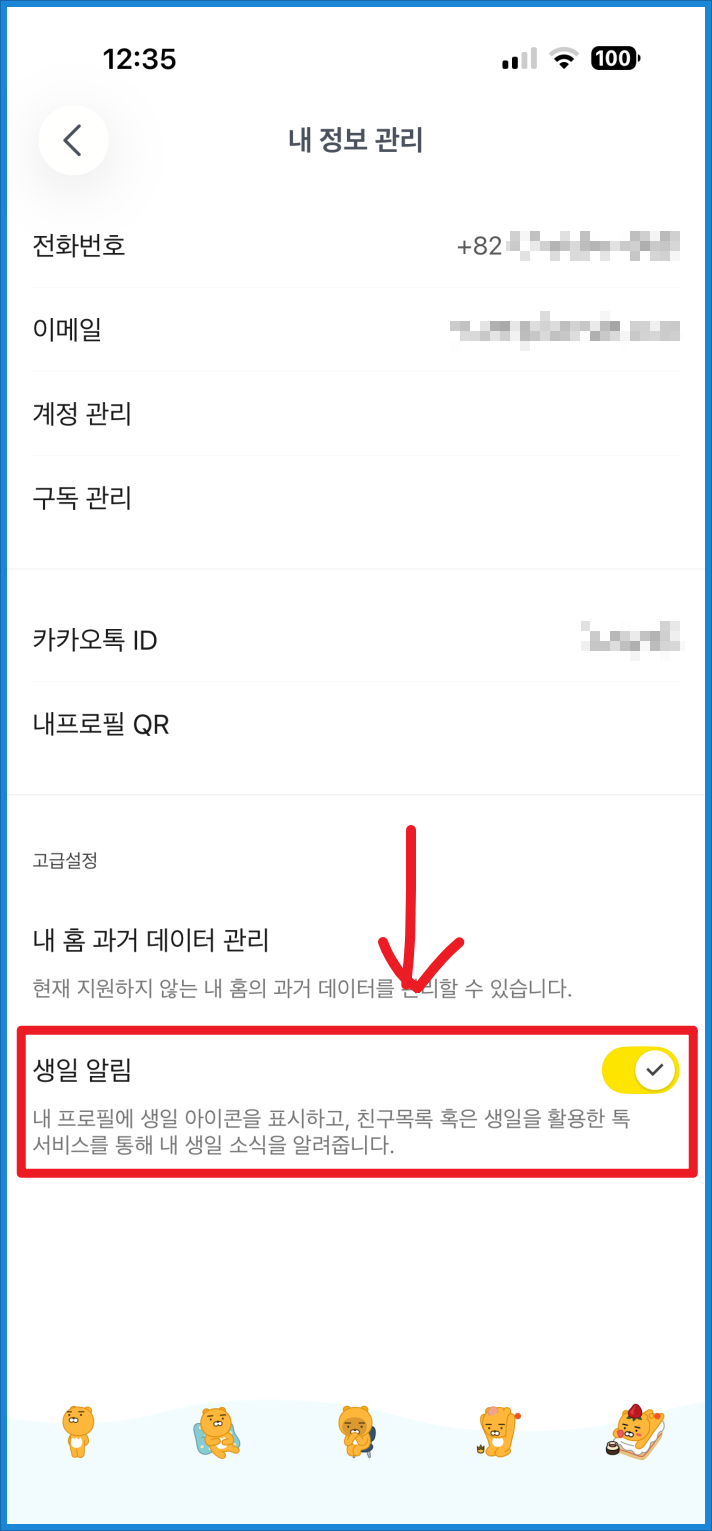Open 내 홈 과거 데이터 관리
The image size is (712, 1531).
[356, 962]
